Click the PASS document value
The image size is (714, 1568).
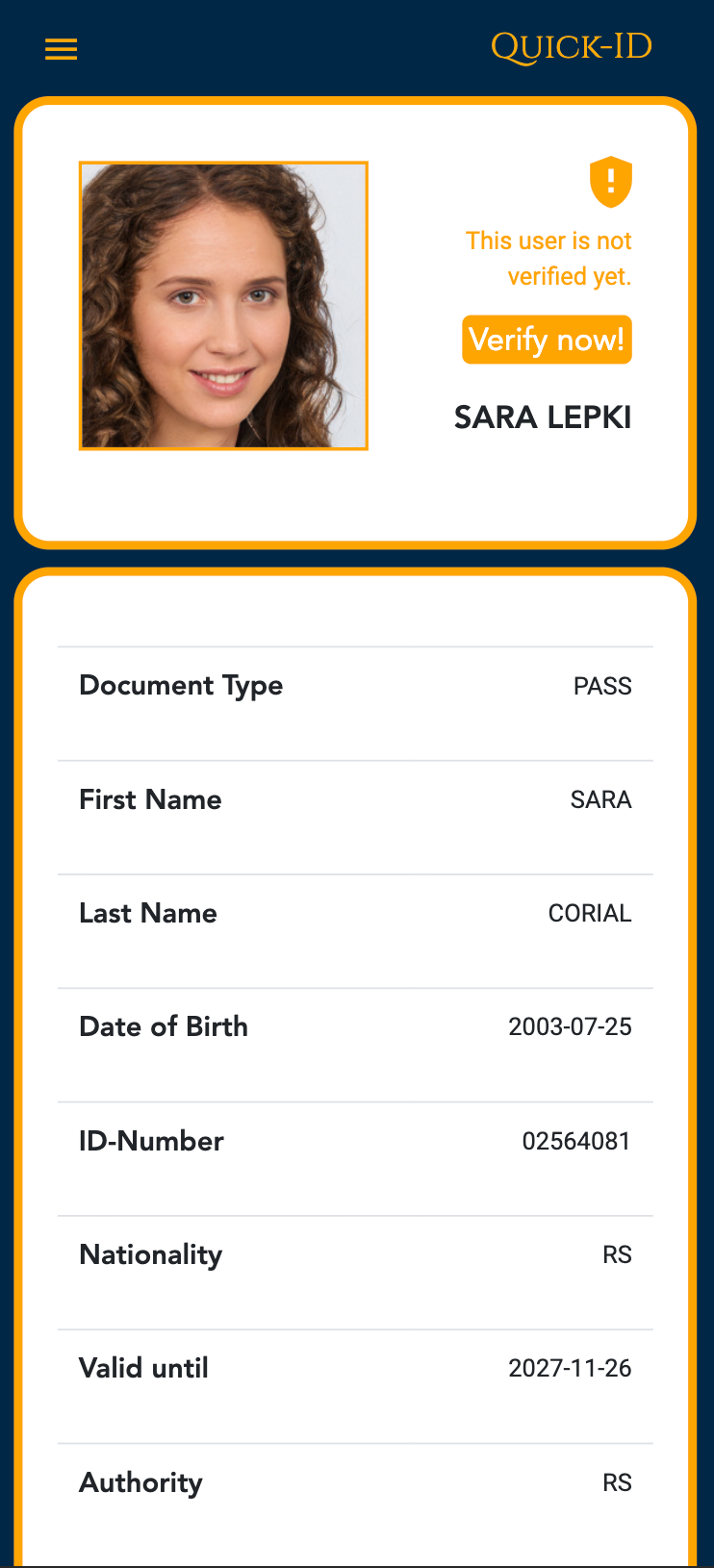click(602, 686)
